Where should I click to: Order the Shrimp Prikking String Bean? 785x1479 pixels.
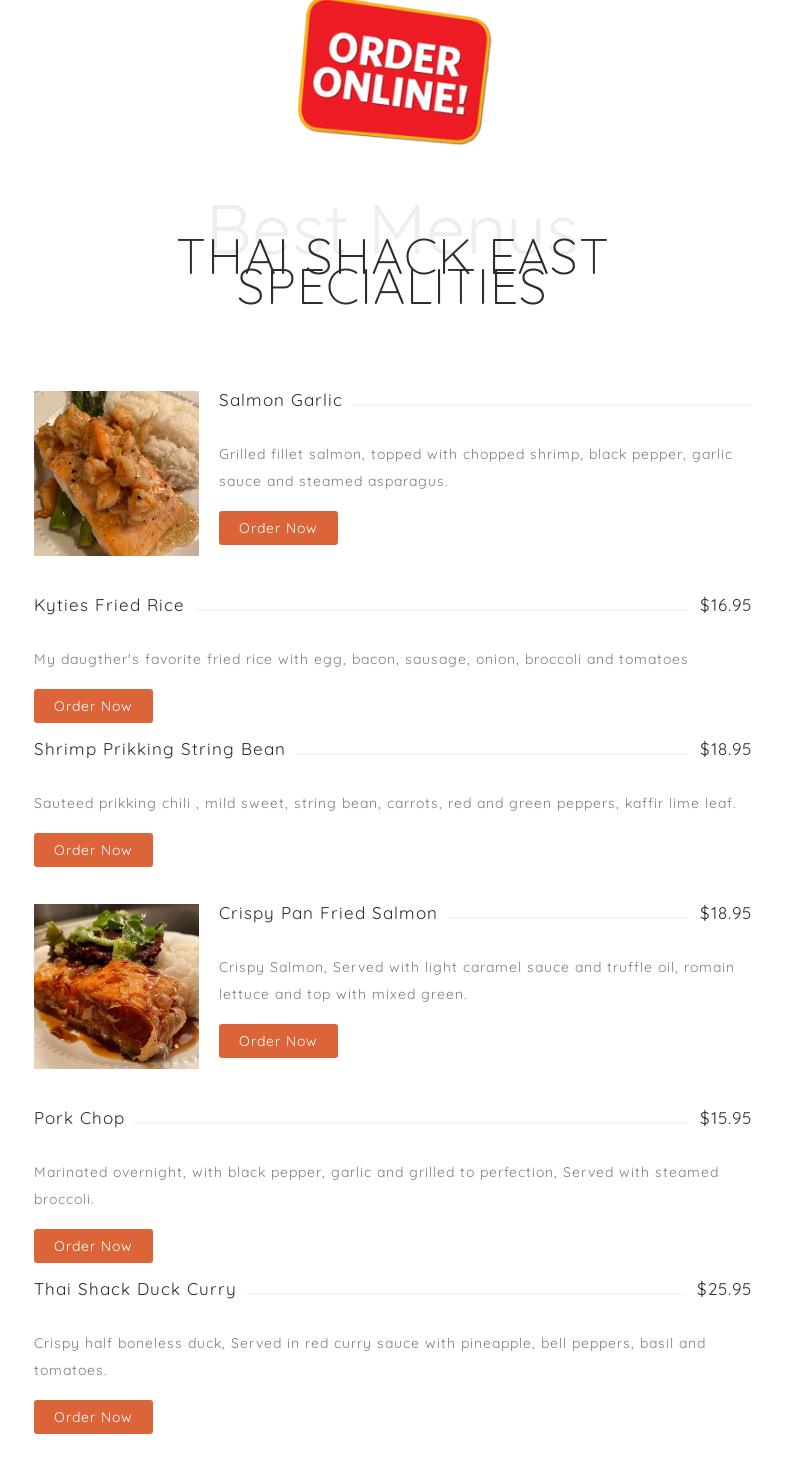93,850
